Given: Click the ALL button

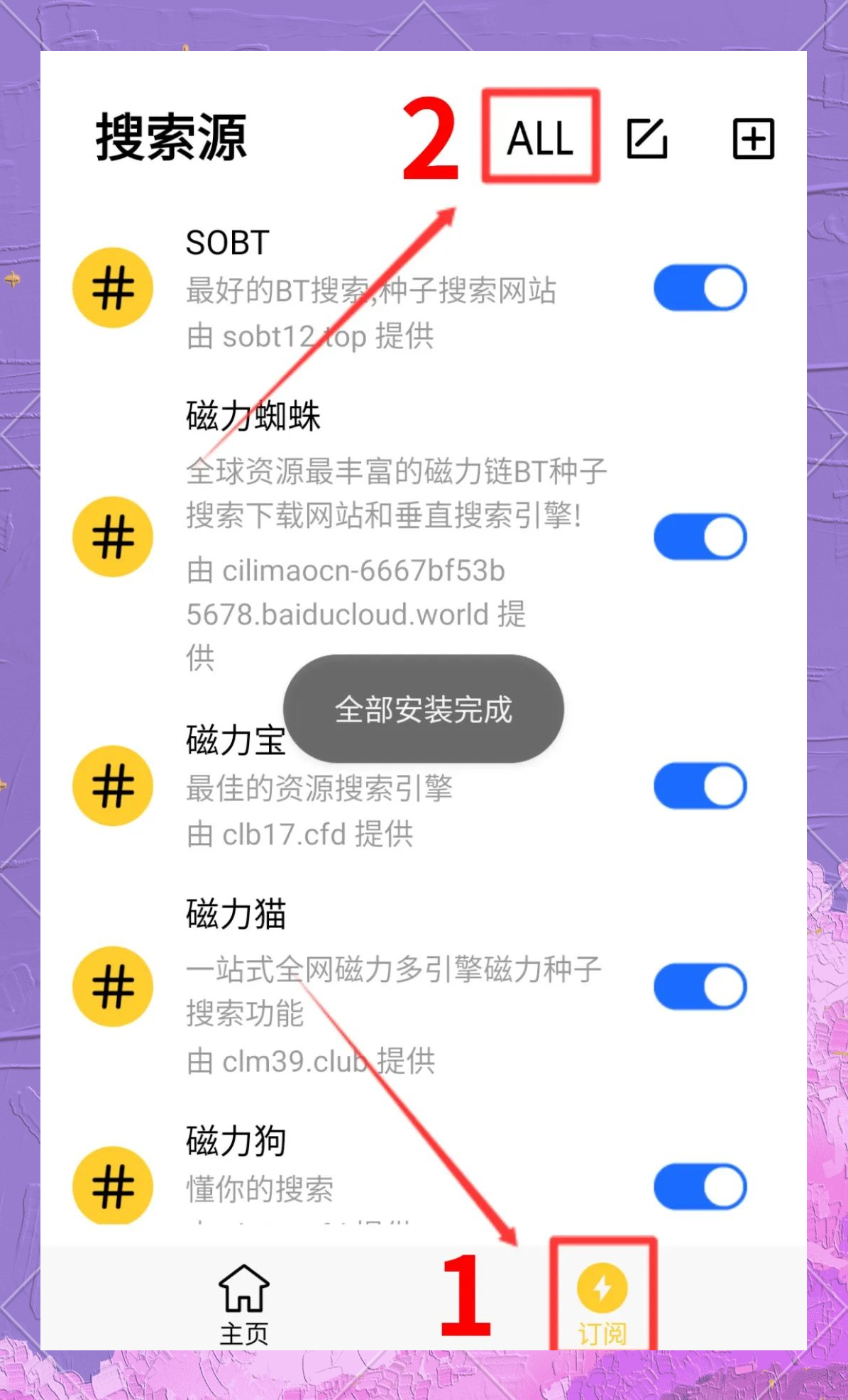Looking at the screenshot, I should 541,139.
